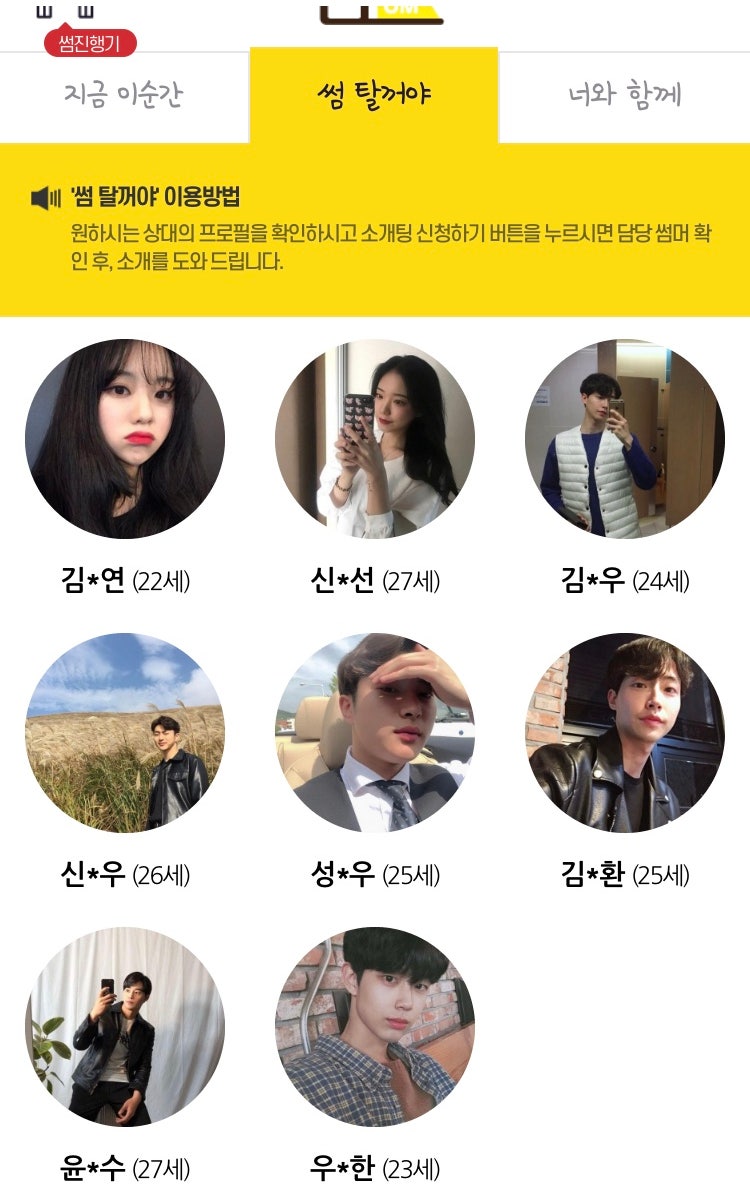
Task: Switch to the 지금 이순간 tab
Action: tap(125, 90)
